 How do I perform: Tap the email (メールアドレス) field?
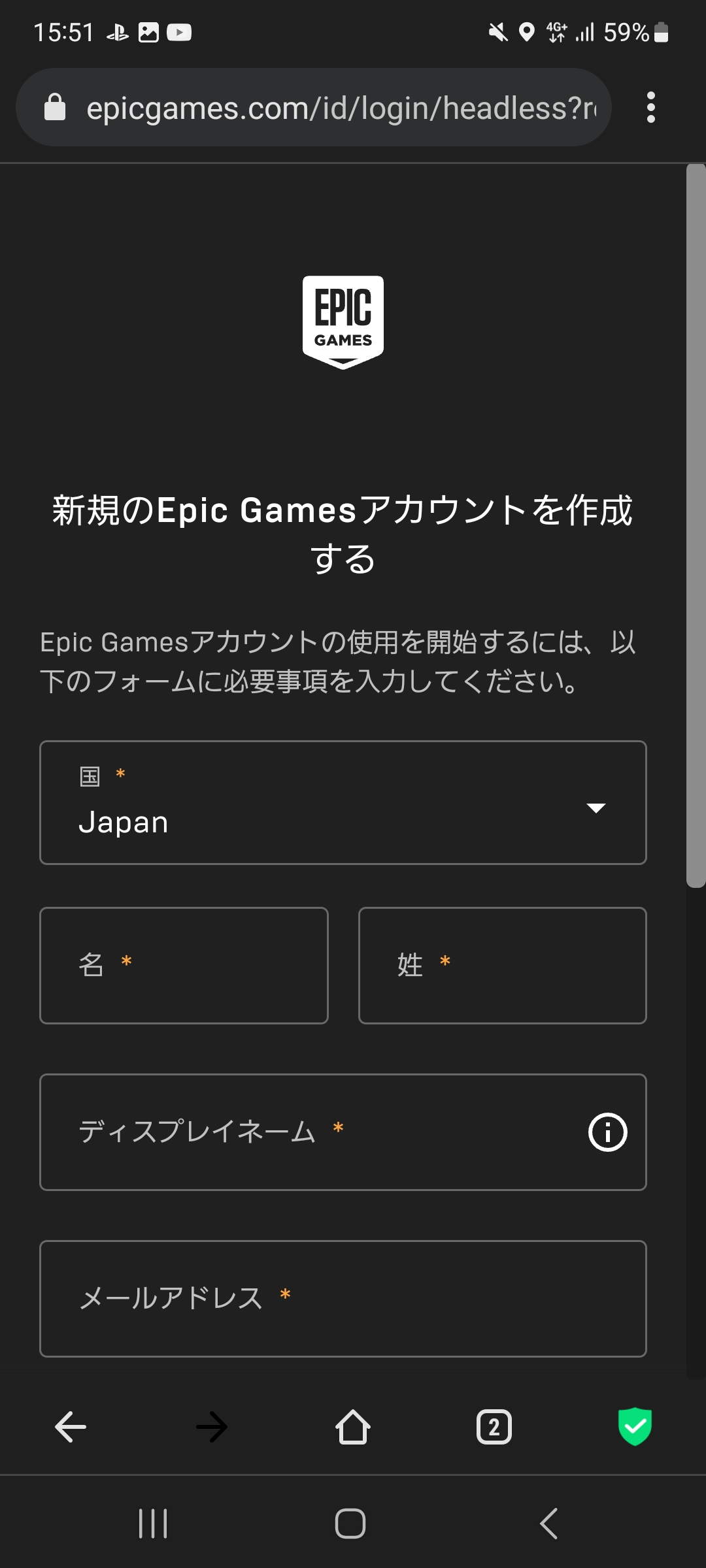(343, 1299)
